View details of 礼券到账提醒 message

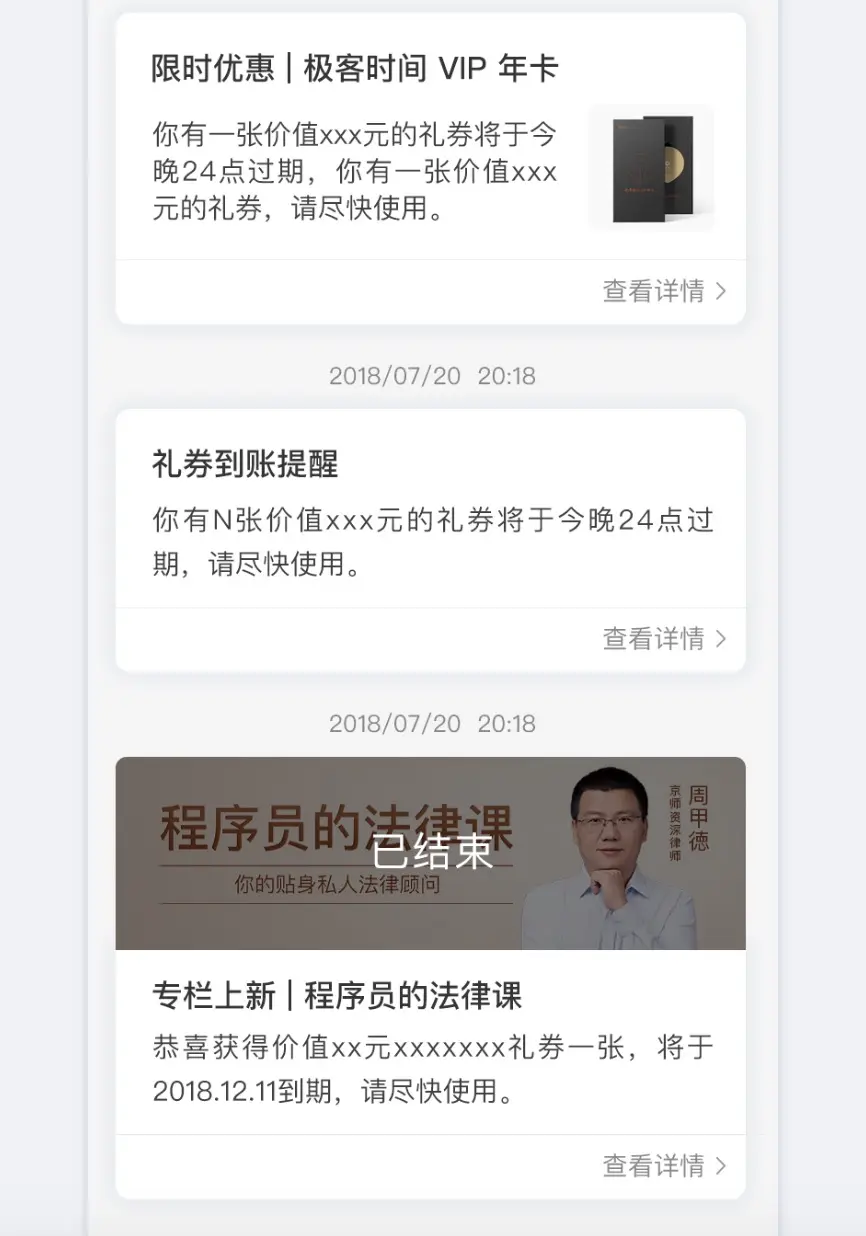point(664,639)
